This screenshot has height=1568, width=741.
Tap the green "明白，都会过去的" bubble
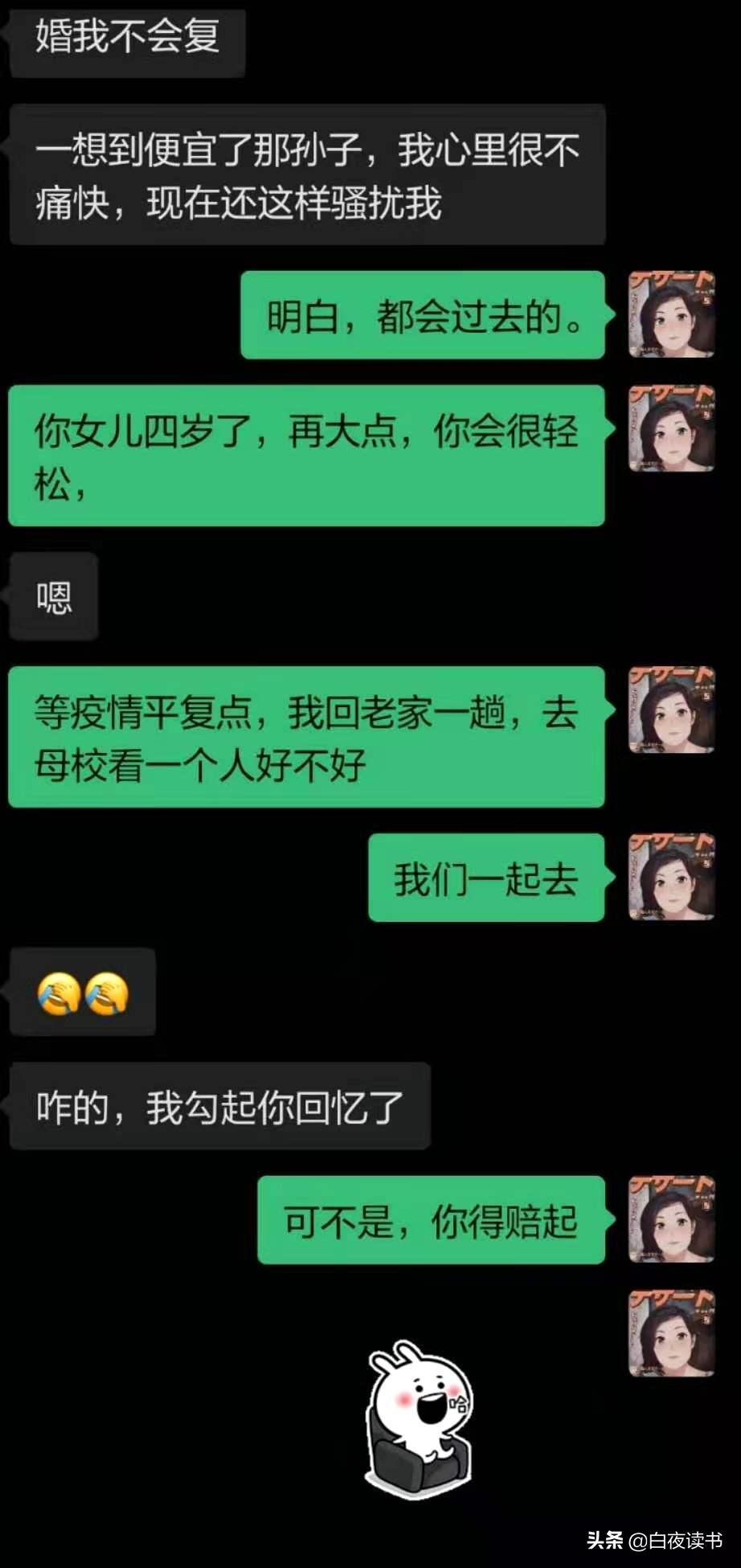422,315
